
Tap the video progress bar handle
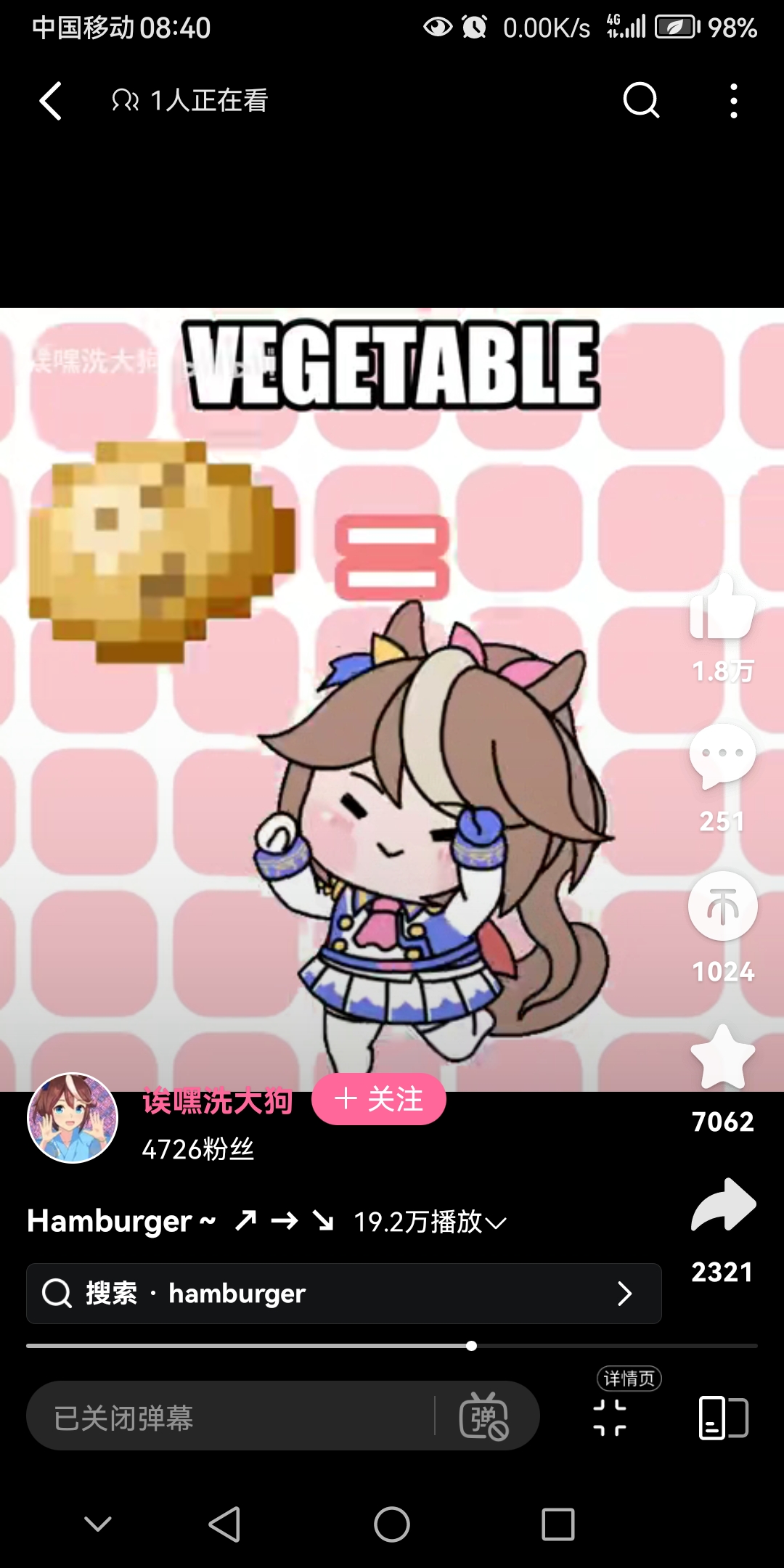[472, 1346]
